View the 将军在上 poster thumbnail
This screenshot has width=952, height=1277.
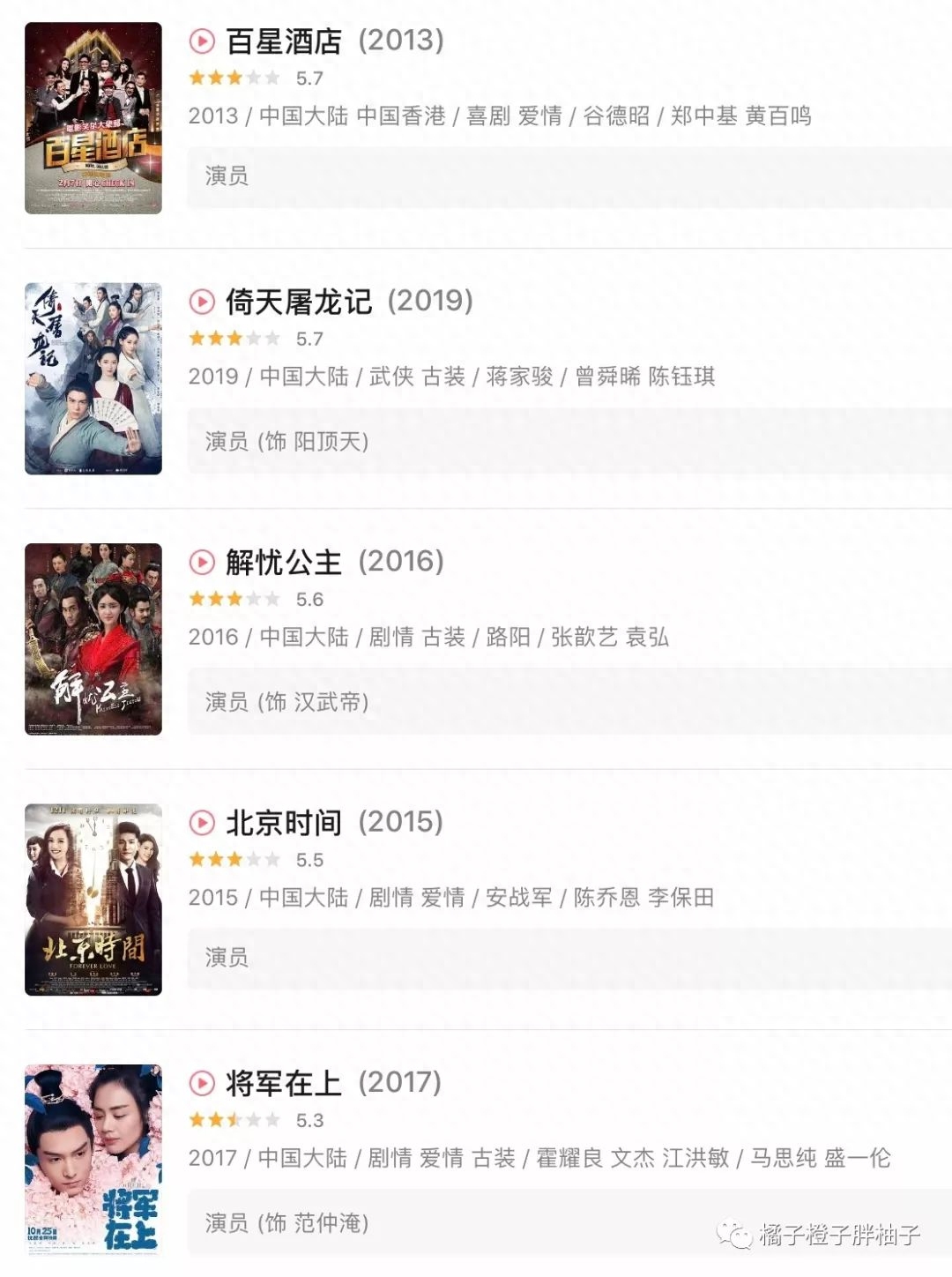click(93, 1160)
